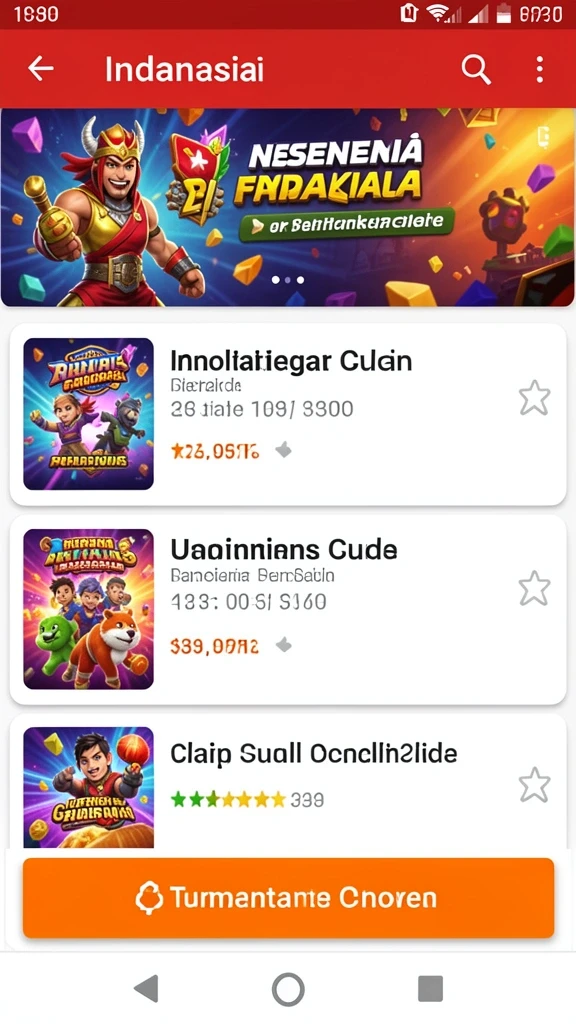Open the Uaginnians Cude game card

[x=288, y=609]
